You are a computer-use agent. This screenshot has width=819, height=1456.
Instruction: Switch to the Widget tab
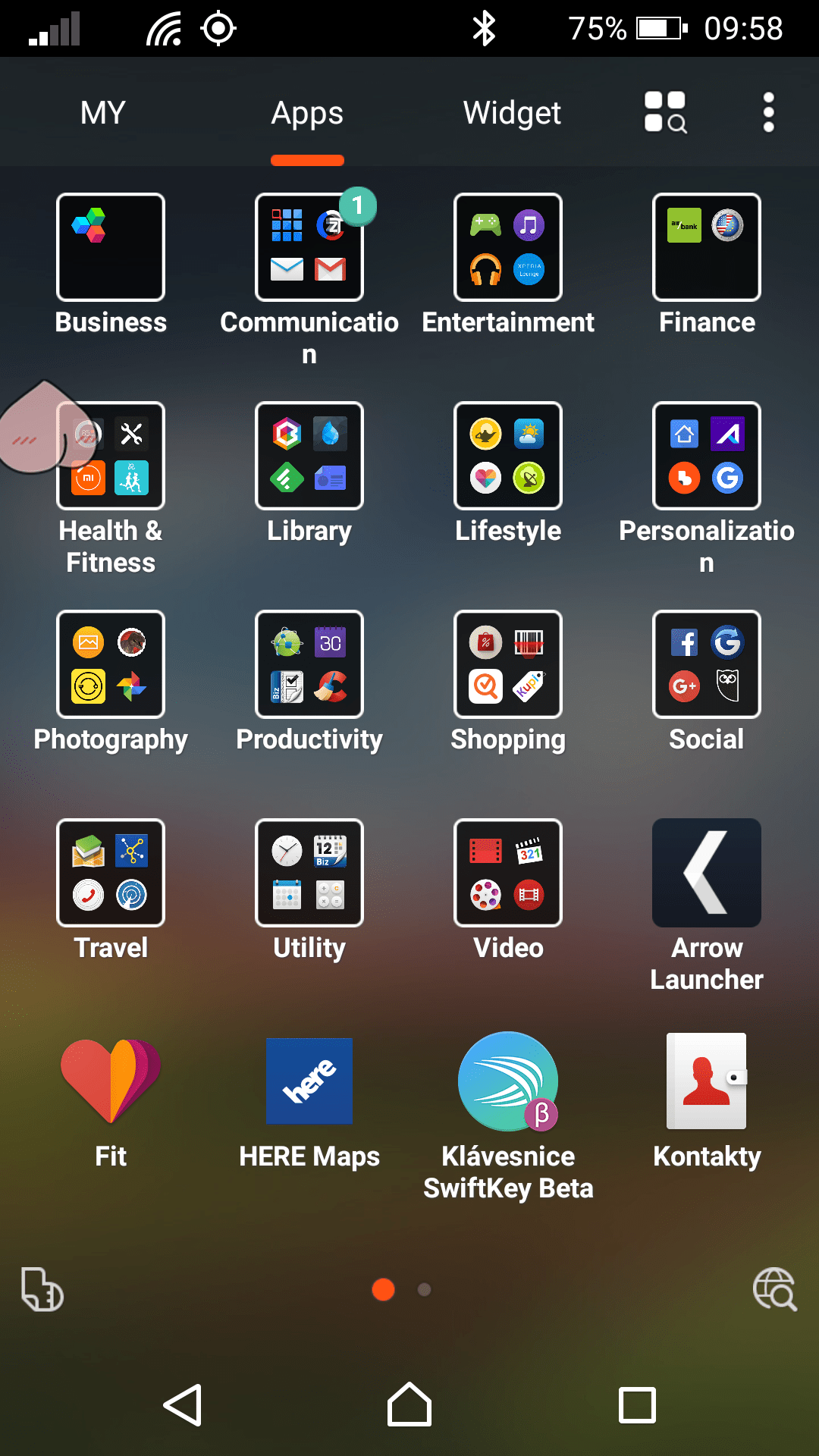(x=512, y=113)
